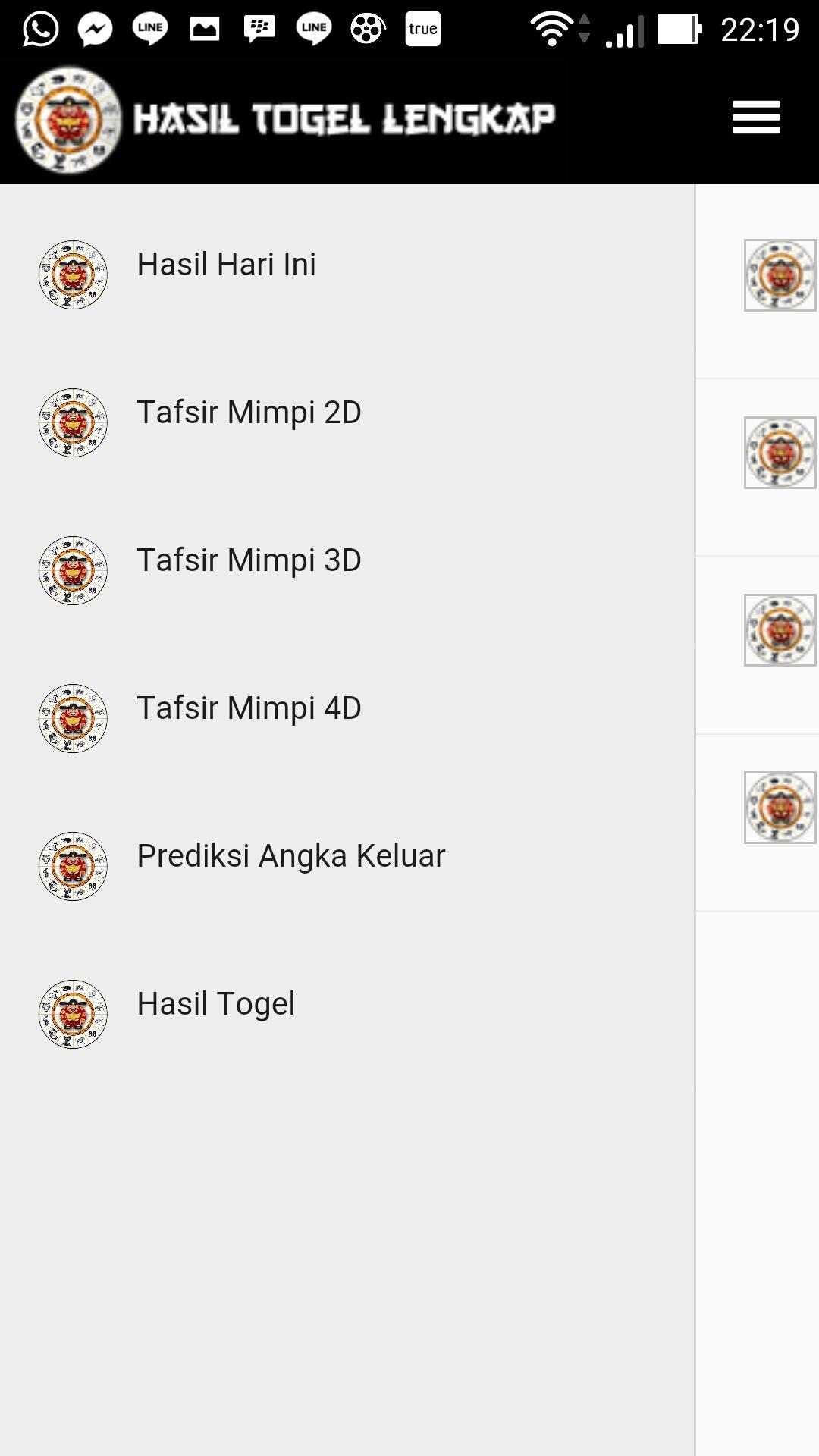819x1456 pixels.
Task: Click the true app icon in the status bar
Action: 422,28
